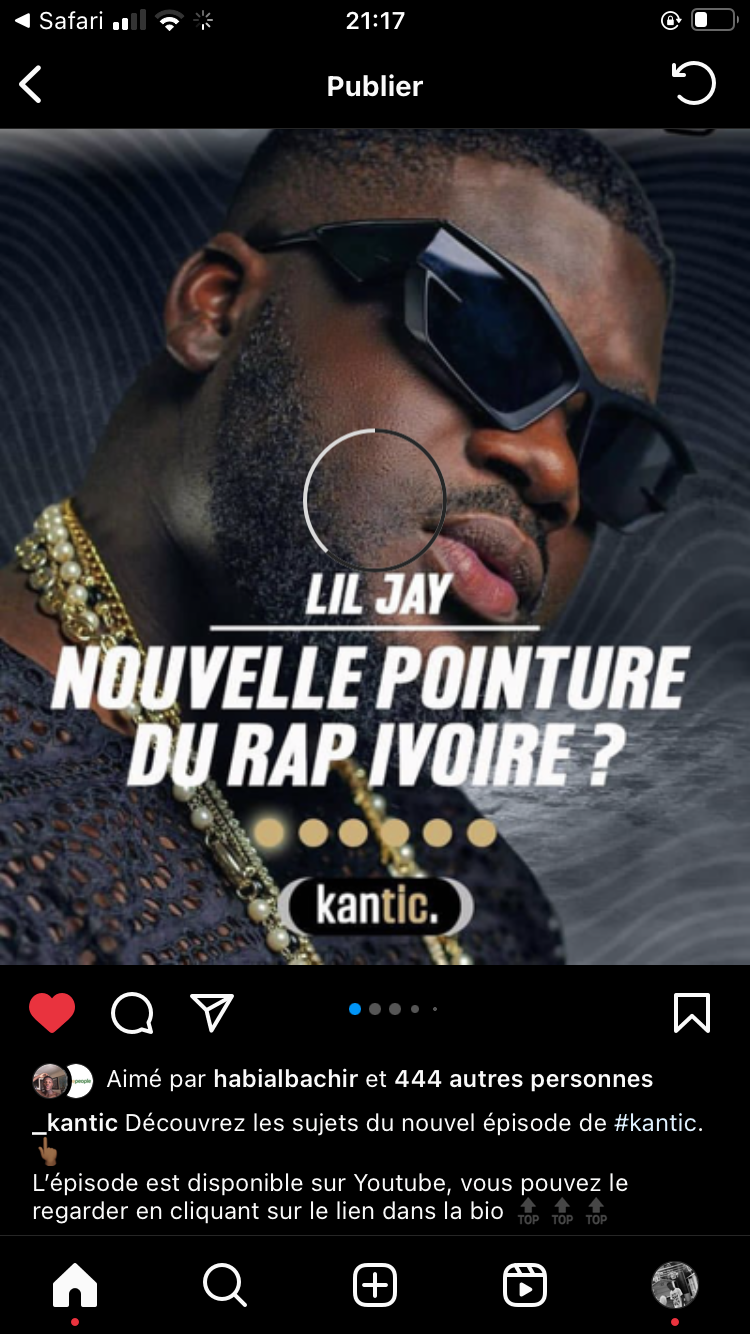Viewport: 750px width, 1334px height.
Task: Unlike the post with the red heart
Action: pos(52,1013)
